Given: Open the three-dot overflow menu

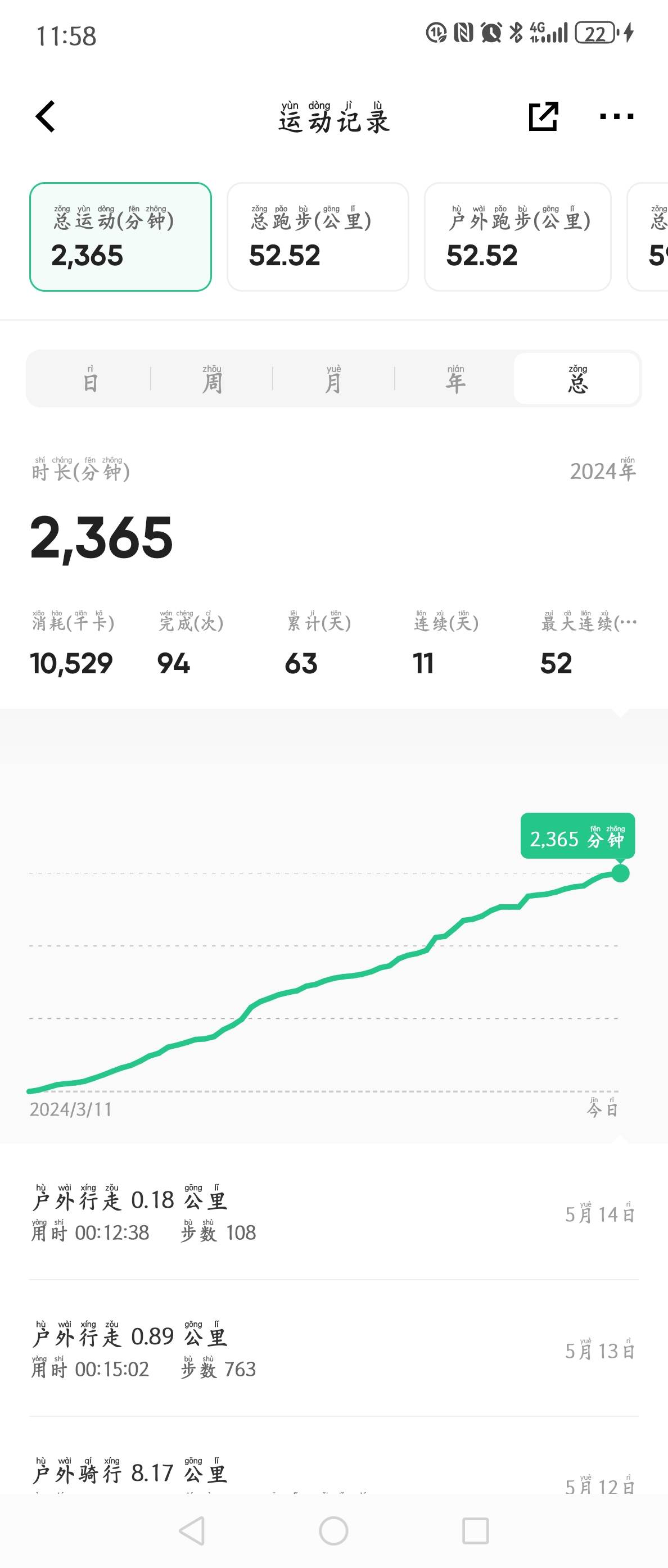Looking at the screenshot, I should (x=616, y=116).
